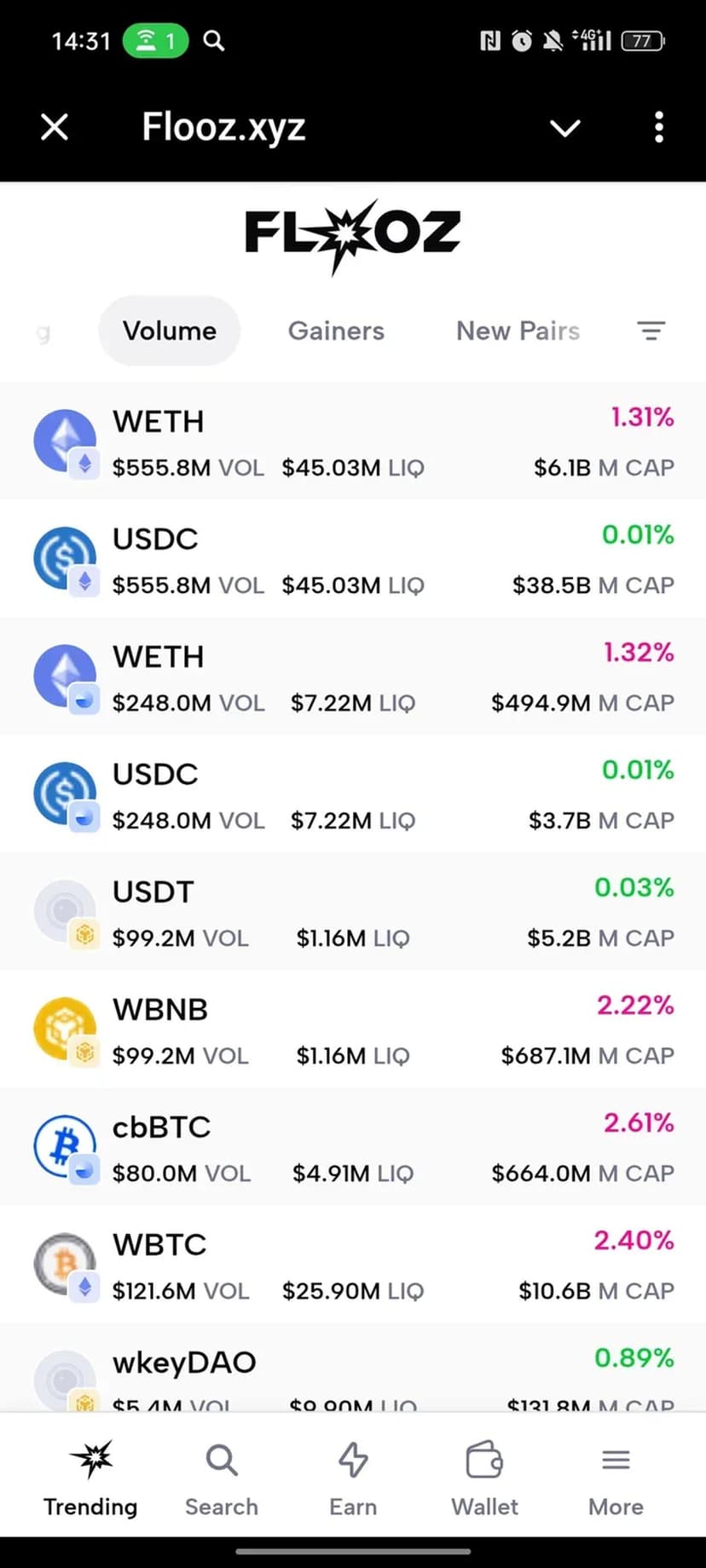706x1568 pixels.
Task: Select the Volume tab
Action: [x=169, y=331]
